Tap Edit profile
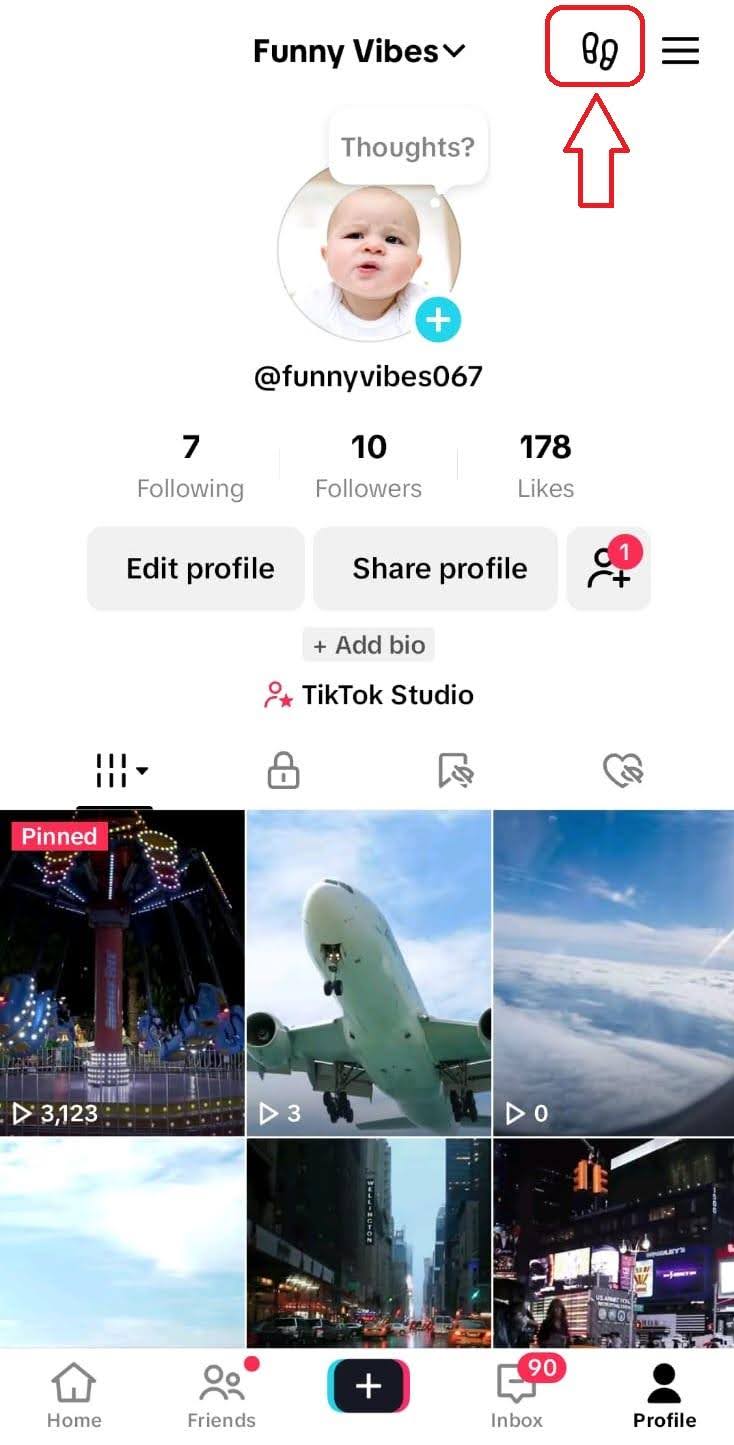 pos(200,568)
